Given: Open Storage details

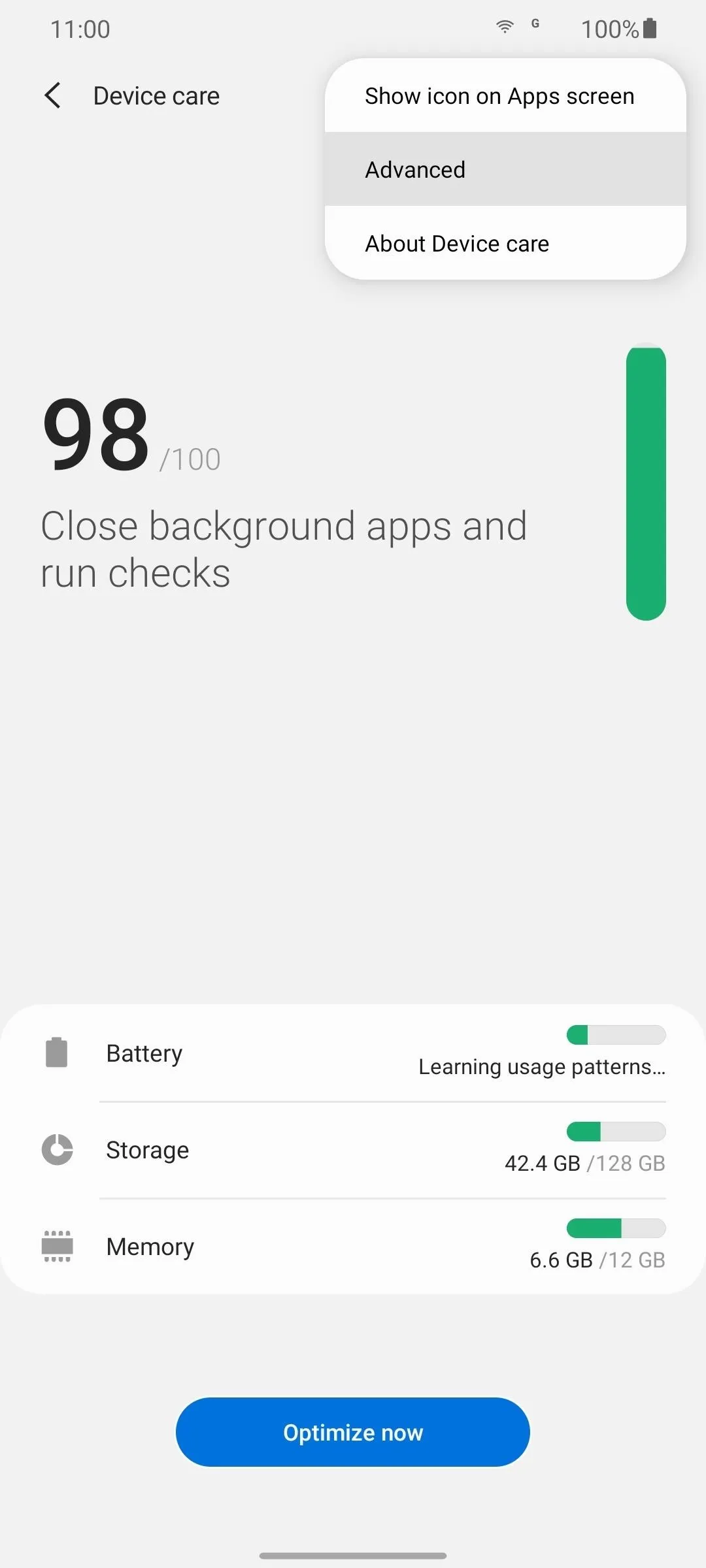Looking at the screenshot, I should tap(353, 1150).
